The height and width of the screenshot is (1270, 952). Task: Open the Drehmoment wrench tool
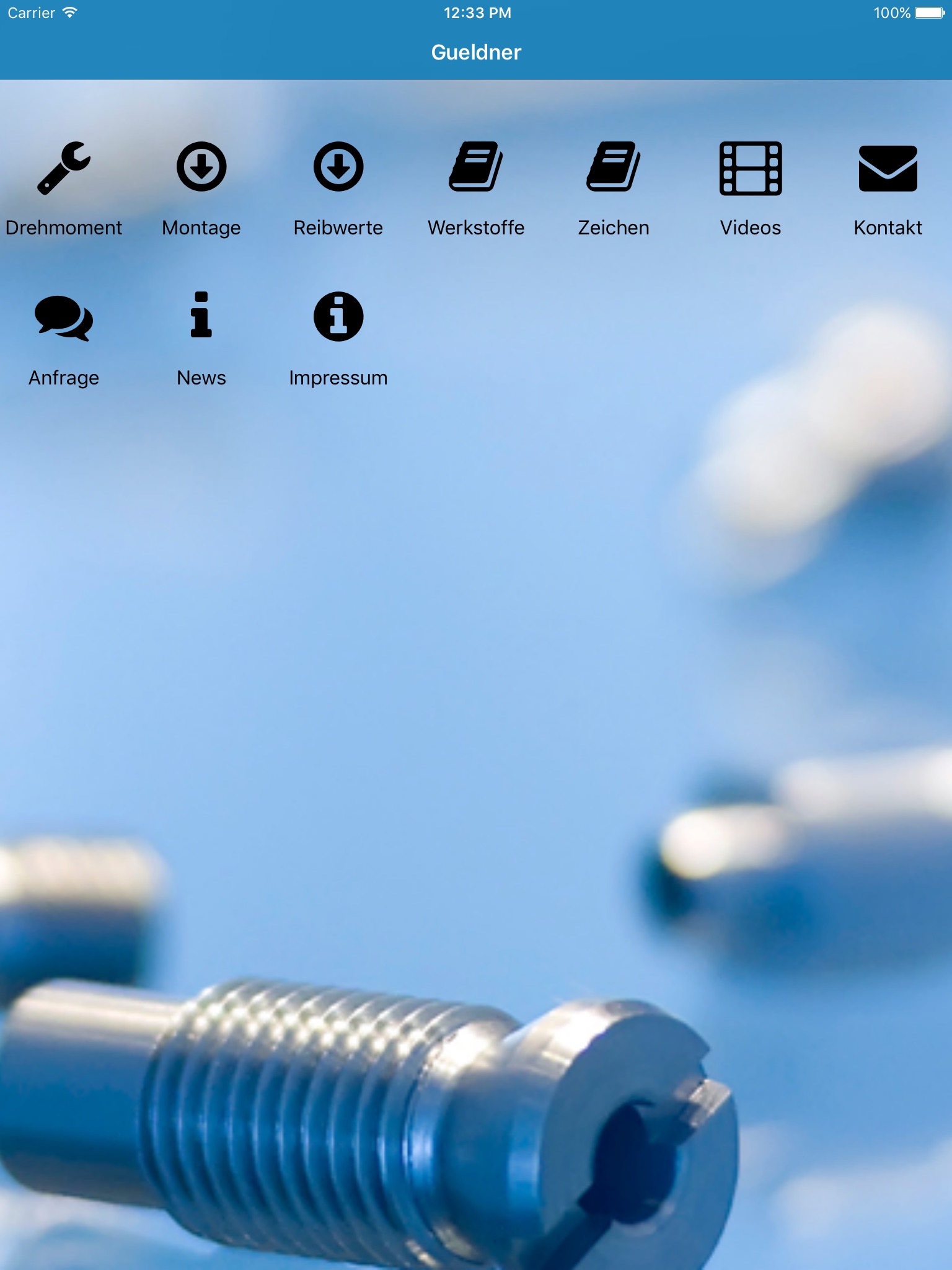64,169
